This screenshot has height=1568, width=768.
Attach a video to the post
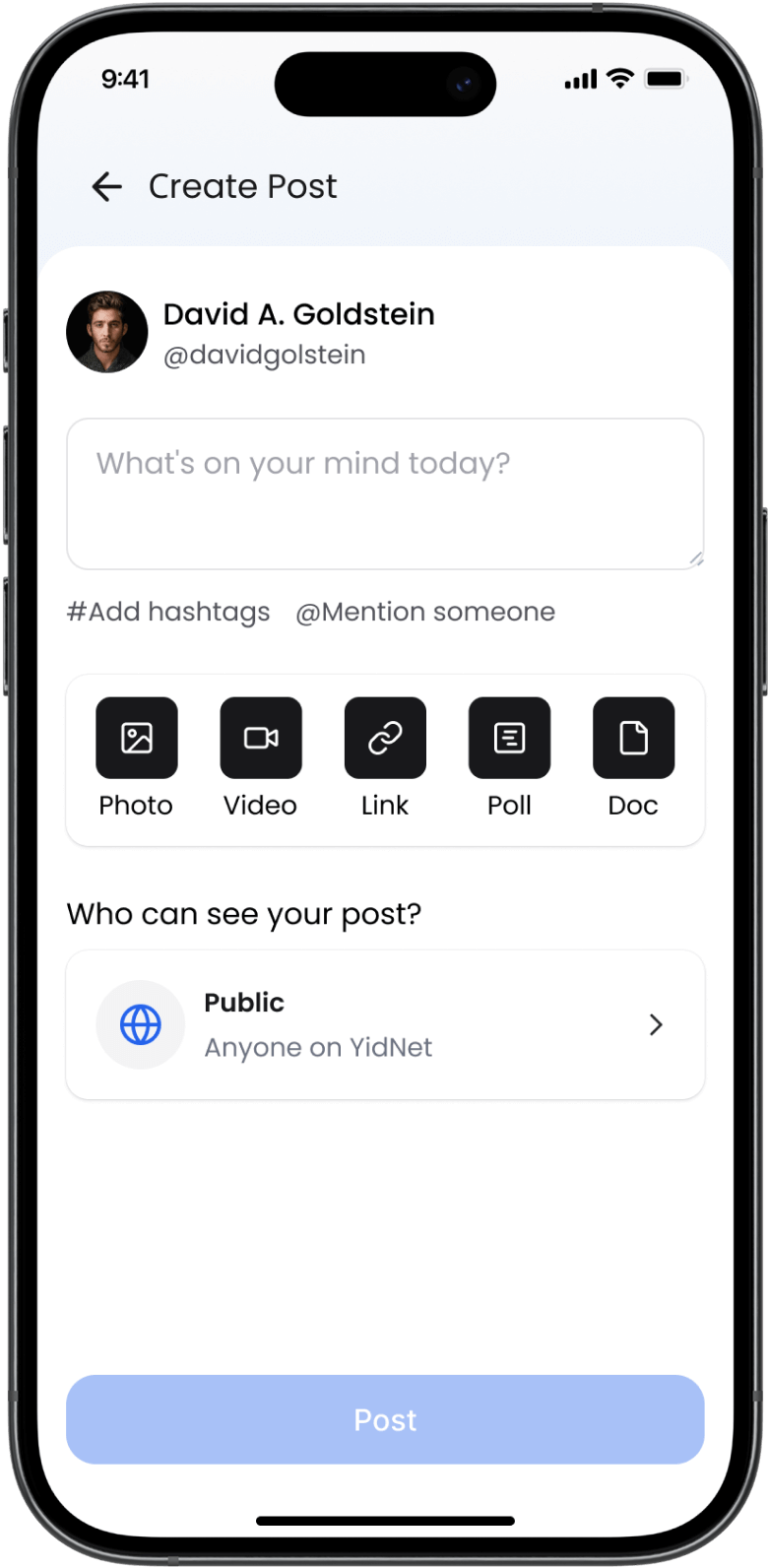click(x=261, y=738)
